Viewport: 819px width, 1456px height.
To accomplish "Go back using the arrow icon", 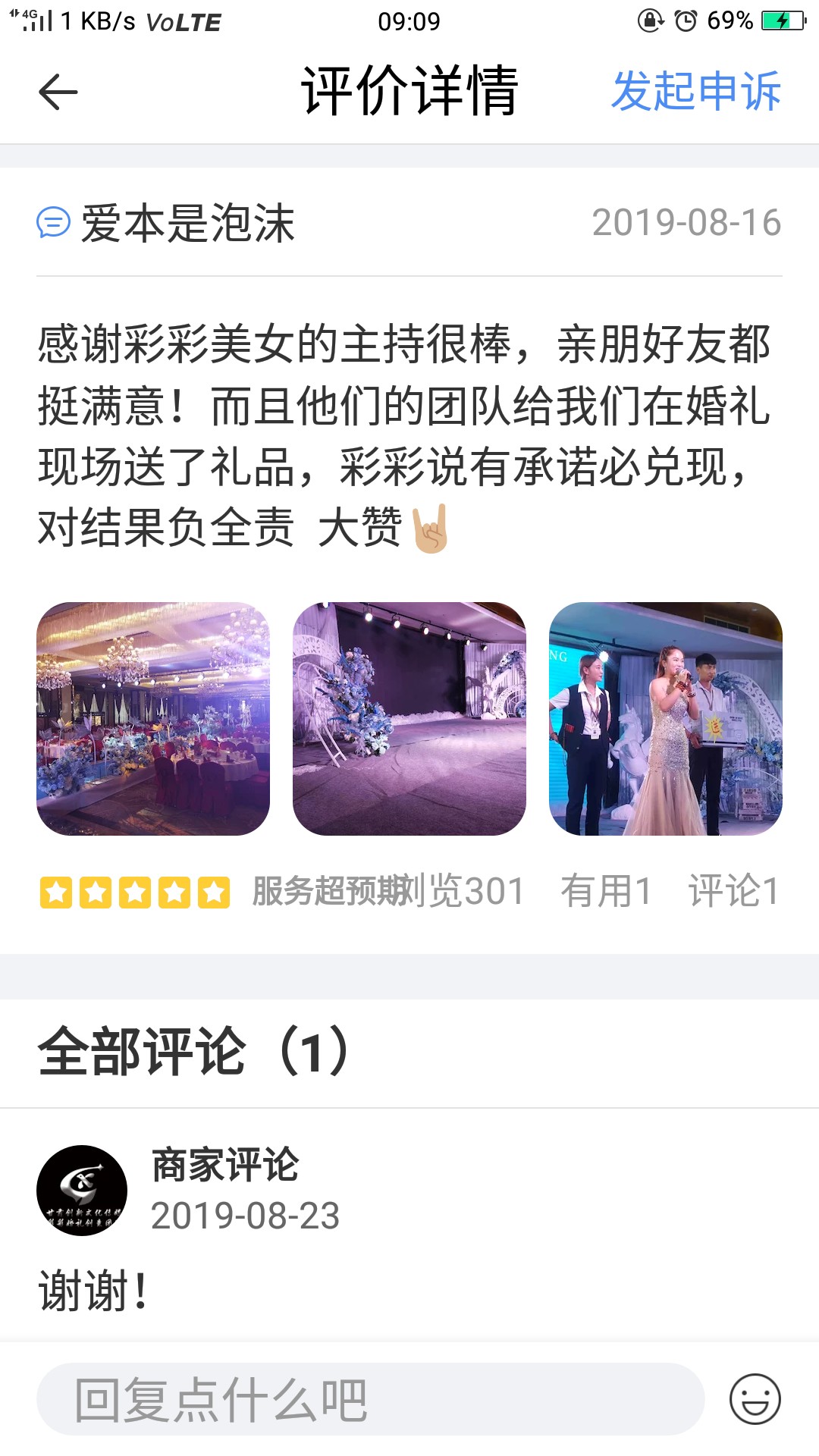I will click(58, 92).
